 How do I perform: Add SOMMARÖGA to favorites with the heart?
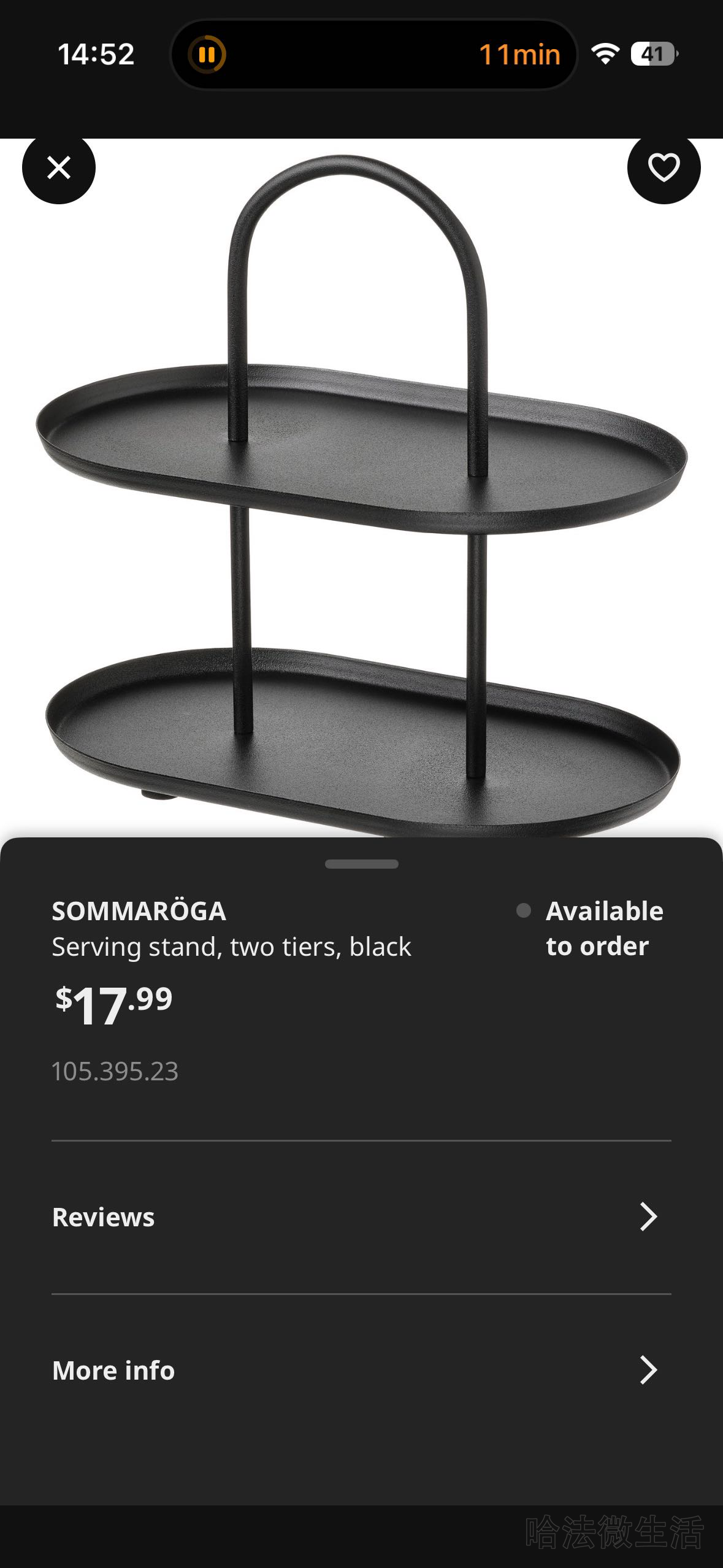664,167
